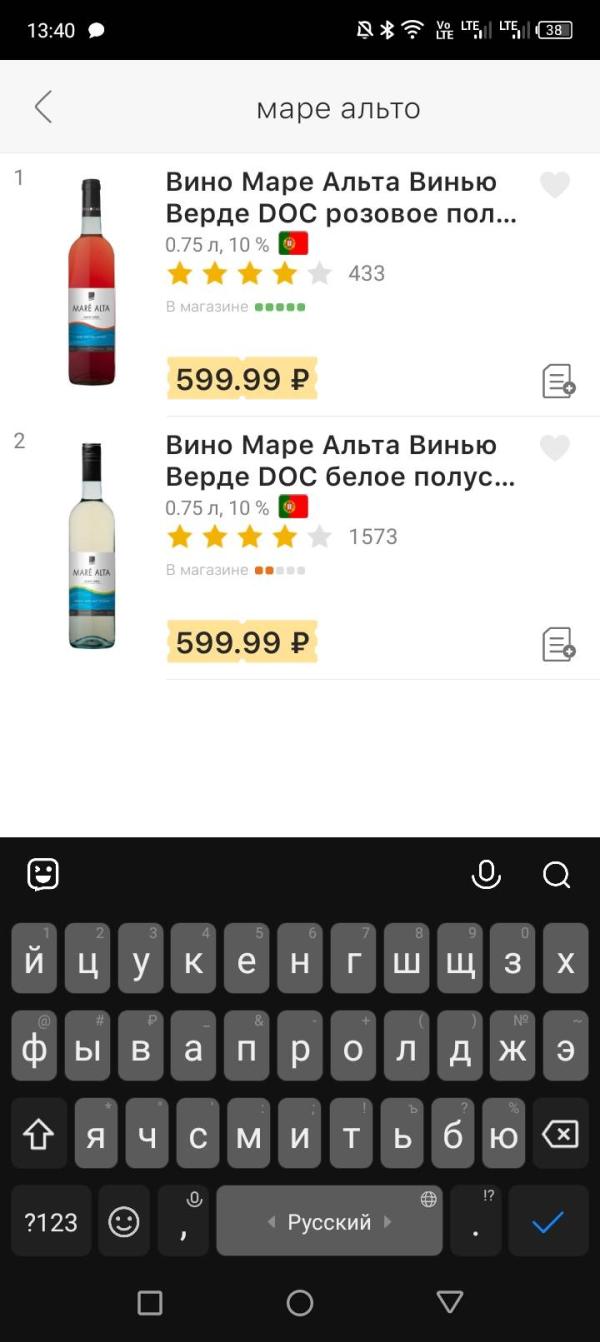Edit the search query "маре альто"
The image size is (600, 1342).
point(338,108)
